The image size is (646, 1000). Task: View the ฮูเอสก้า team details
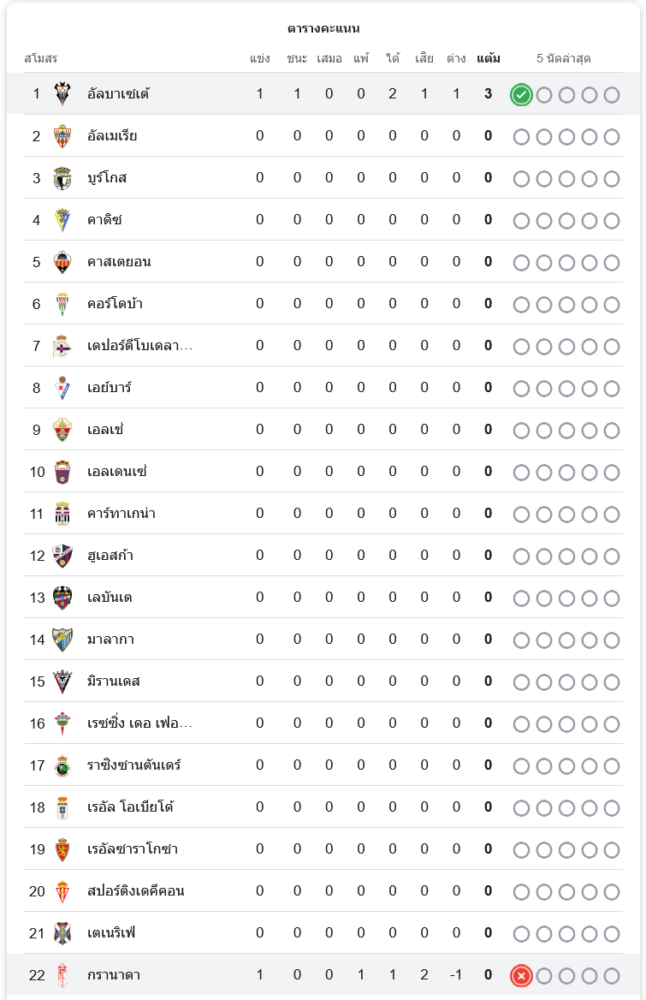(x=110, y=556)
